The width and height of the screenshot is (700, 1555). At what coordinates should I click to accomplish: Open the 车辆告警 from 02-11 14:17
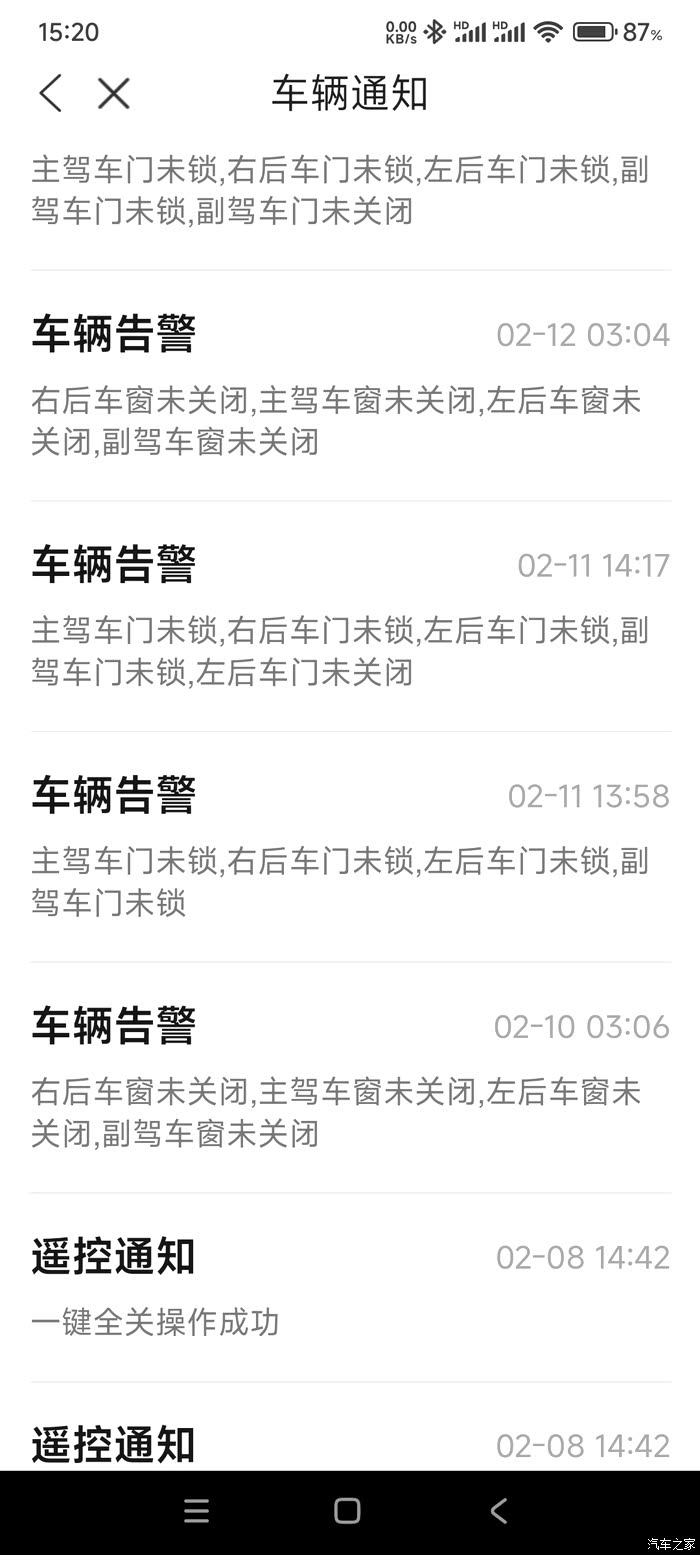(350, 616)
